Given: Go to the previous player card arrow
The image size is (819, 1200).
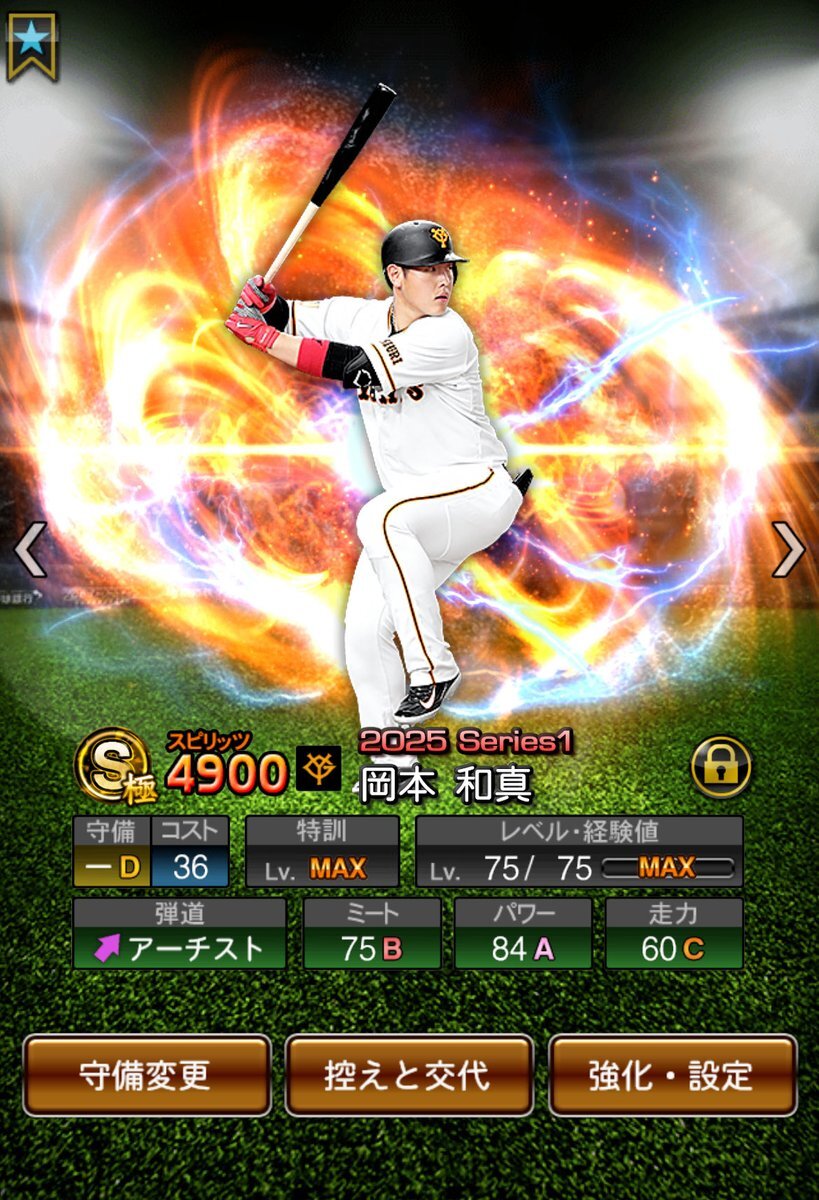Looking at the screenshot, I should 30,549.
